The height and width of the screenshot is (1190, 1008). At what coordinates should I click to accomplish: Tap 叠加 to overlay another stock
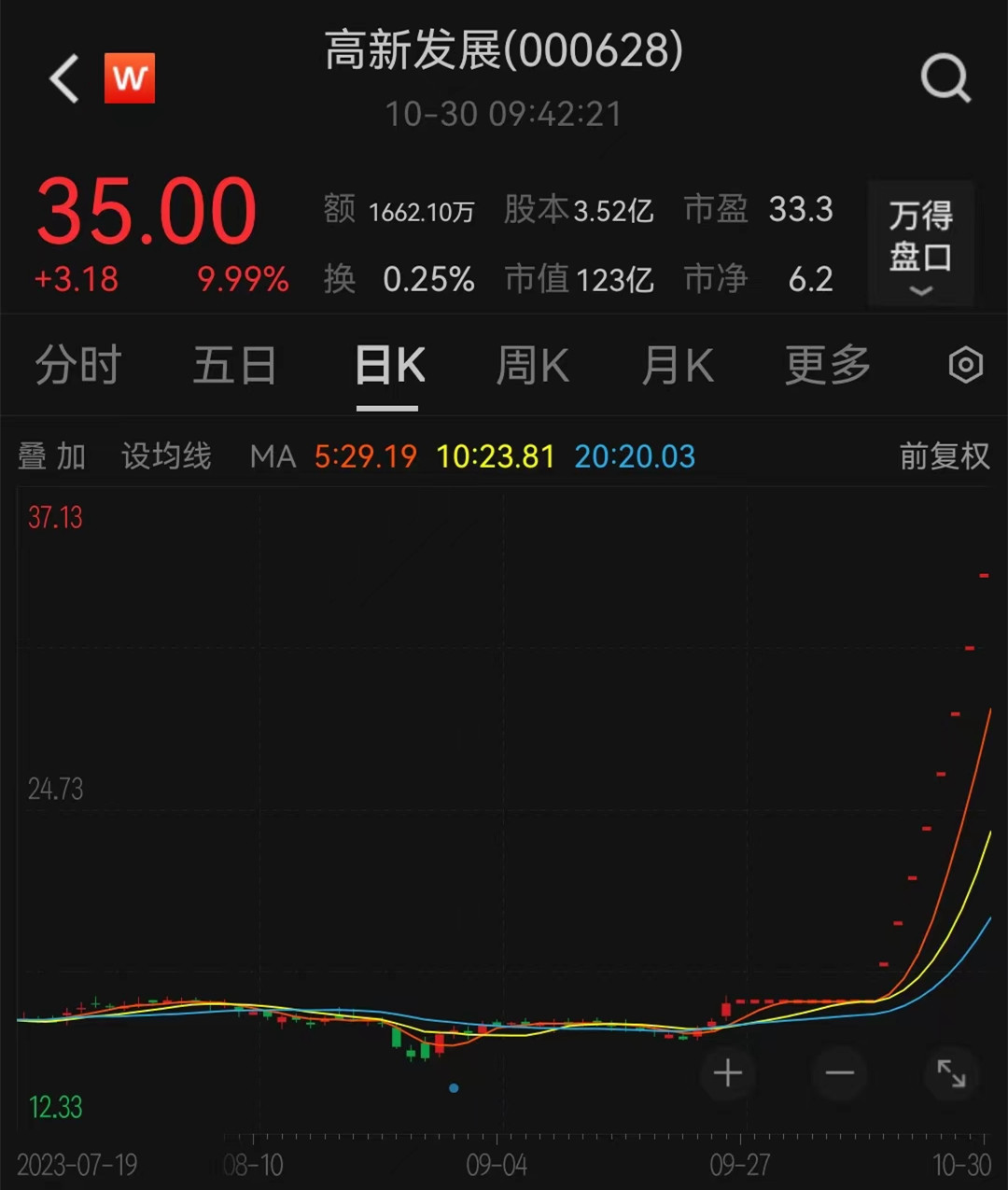(52, 456)
